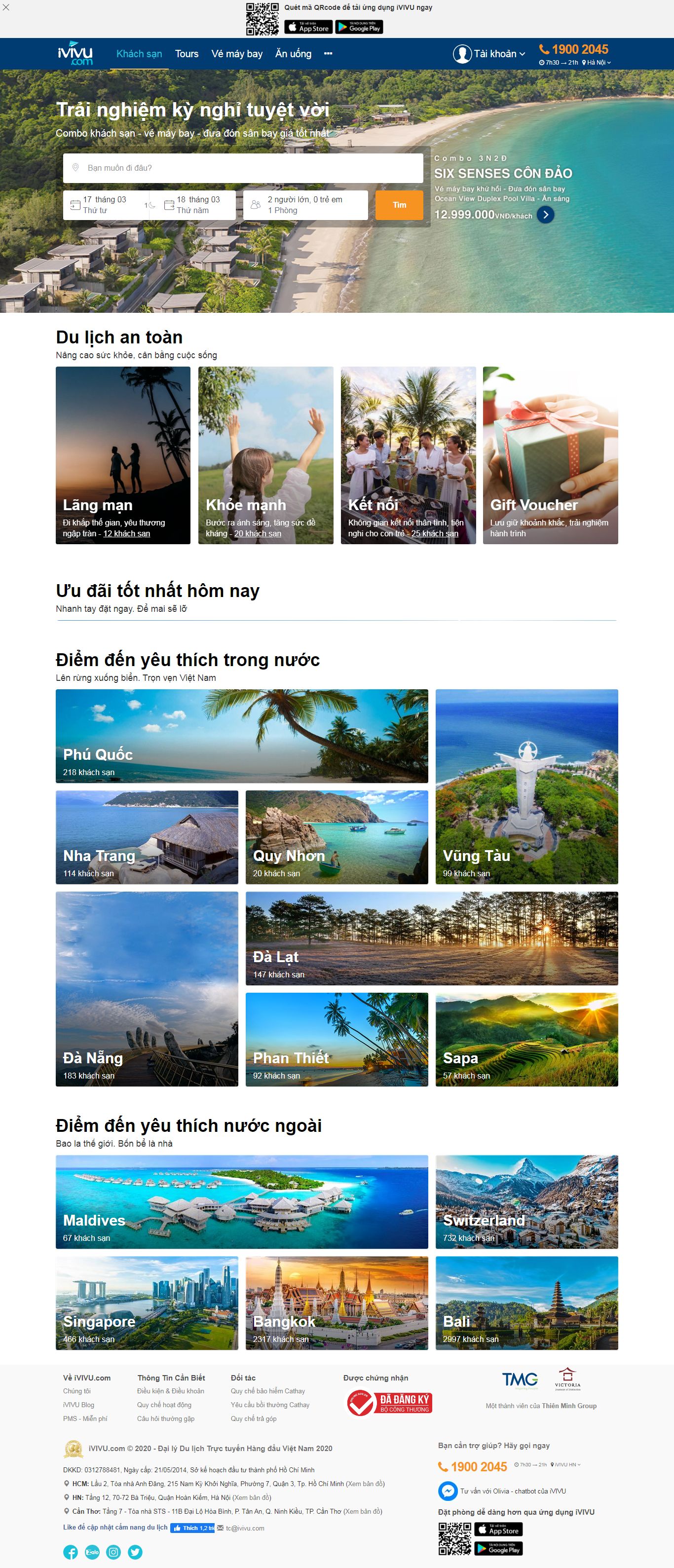
Task: Open the Tours tab
Action: 187,54
